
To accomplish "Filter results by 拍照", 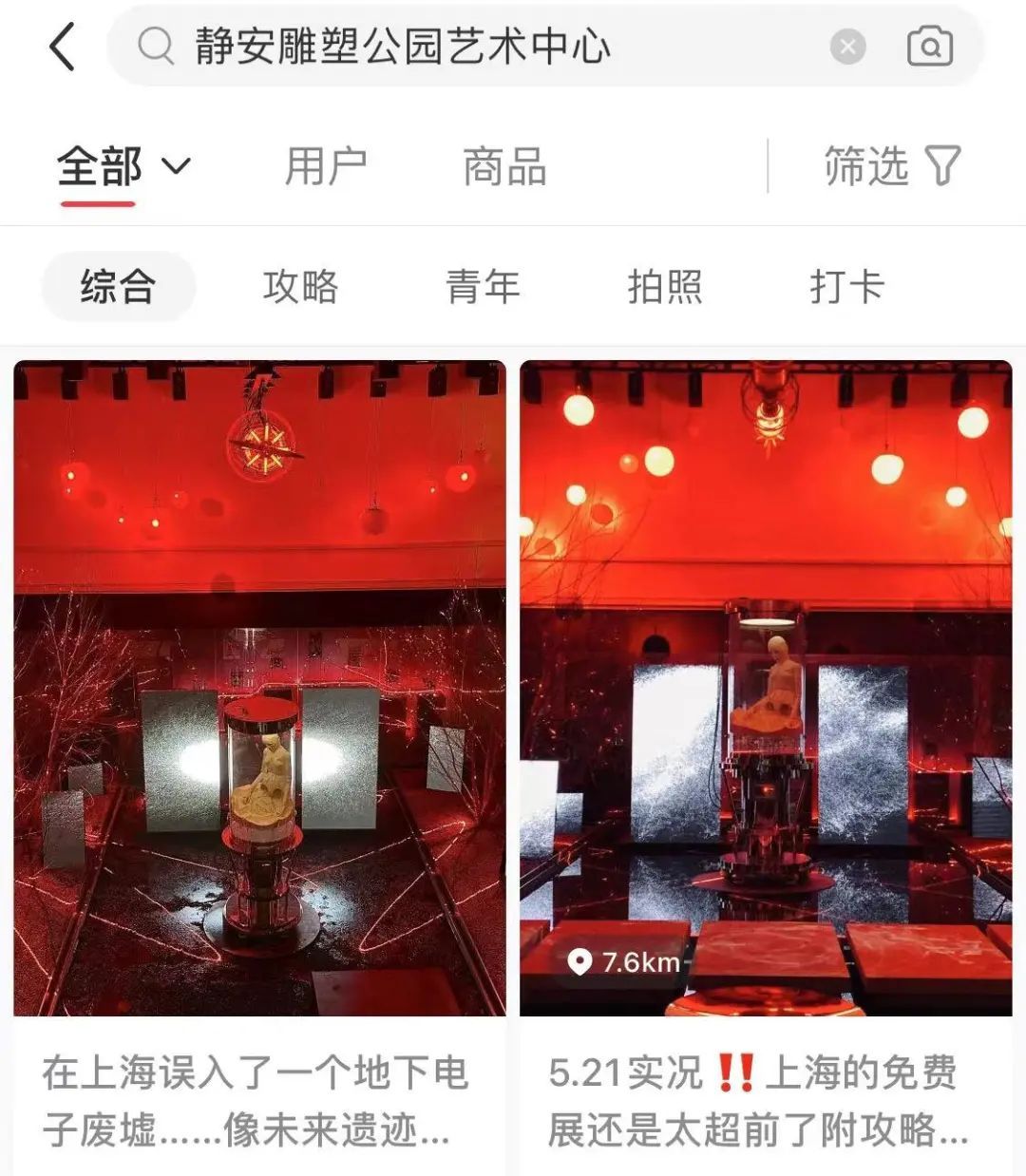I will (665, 286).
